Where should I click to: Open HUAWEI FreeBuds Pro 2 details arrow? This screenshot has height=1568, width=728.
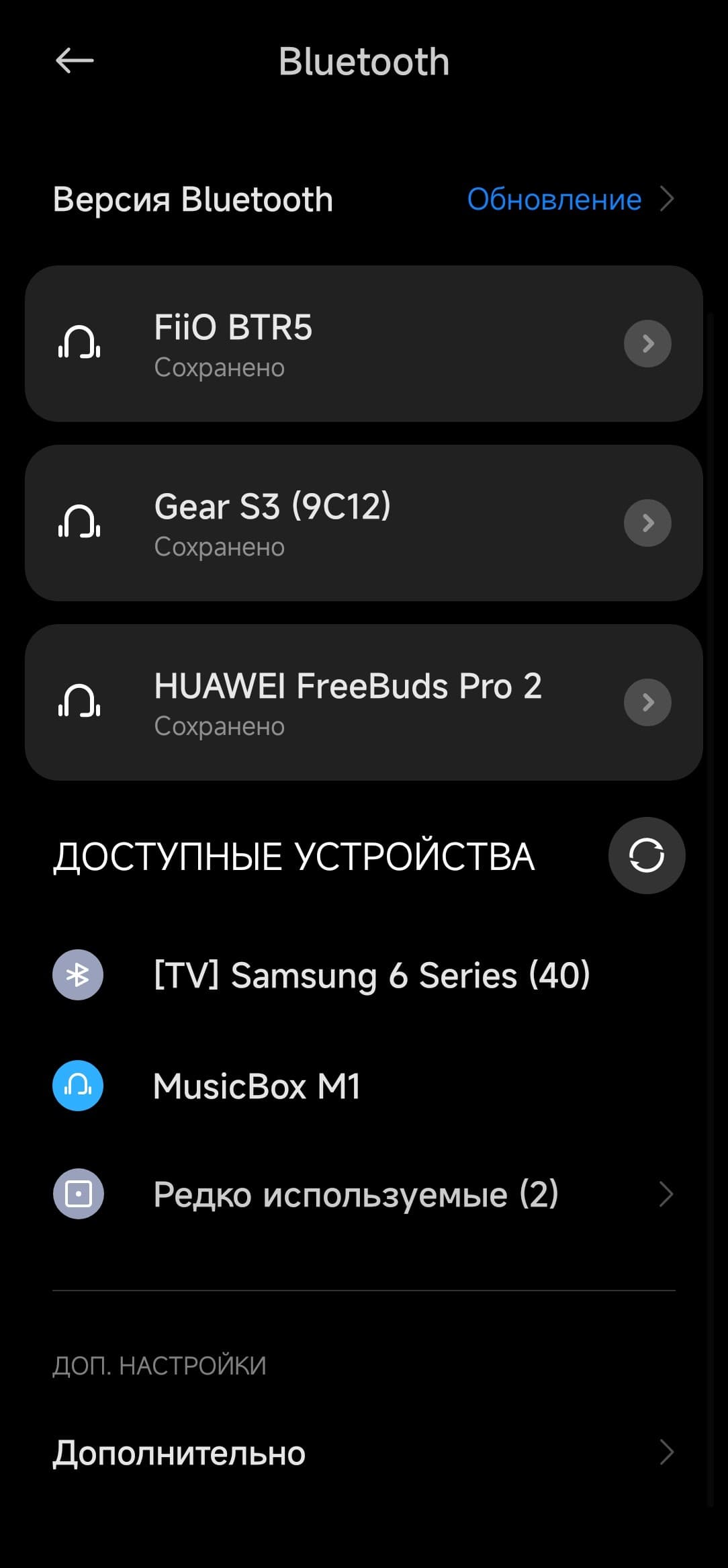647,702
